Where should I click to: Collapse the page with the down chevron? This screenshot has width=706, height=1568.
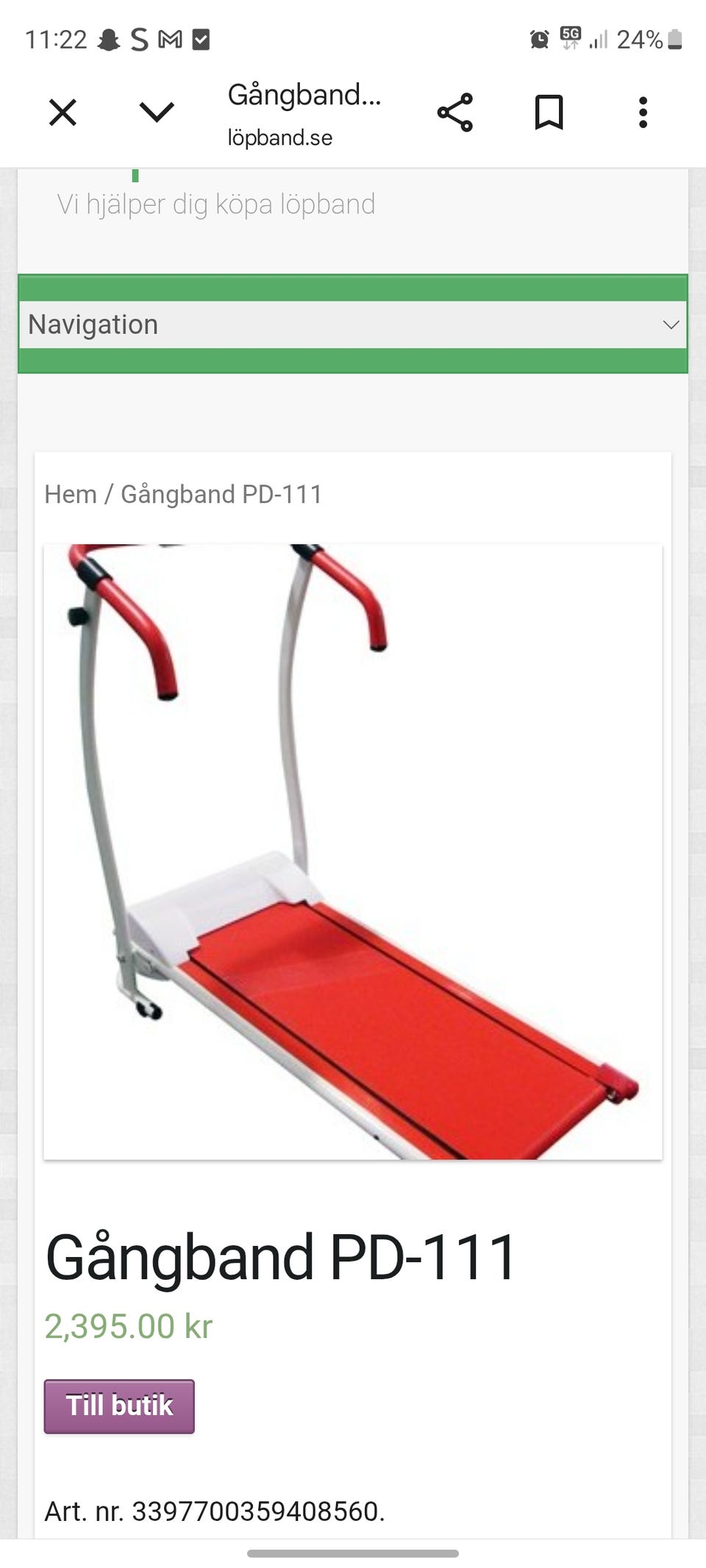click(x=155, y=112)
